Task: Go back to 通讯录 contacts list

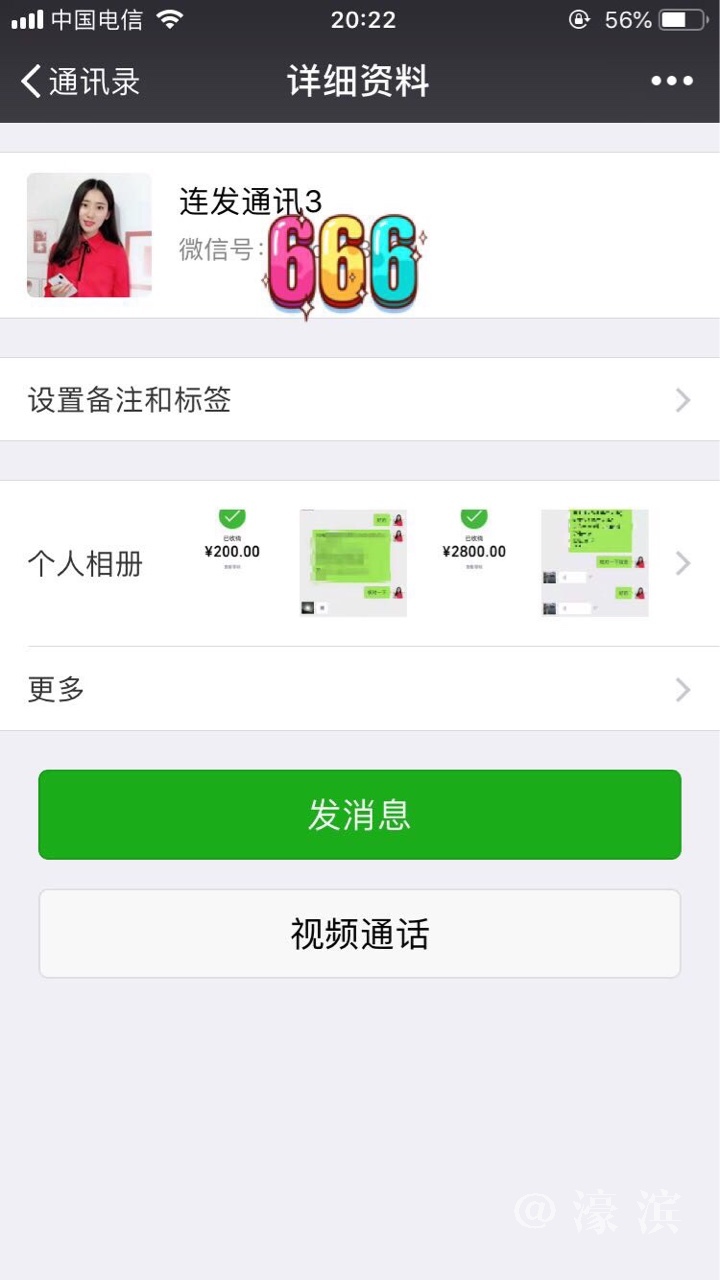Action: coord(80,81)
